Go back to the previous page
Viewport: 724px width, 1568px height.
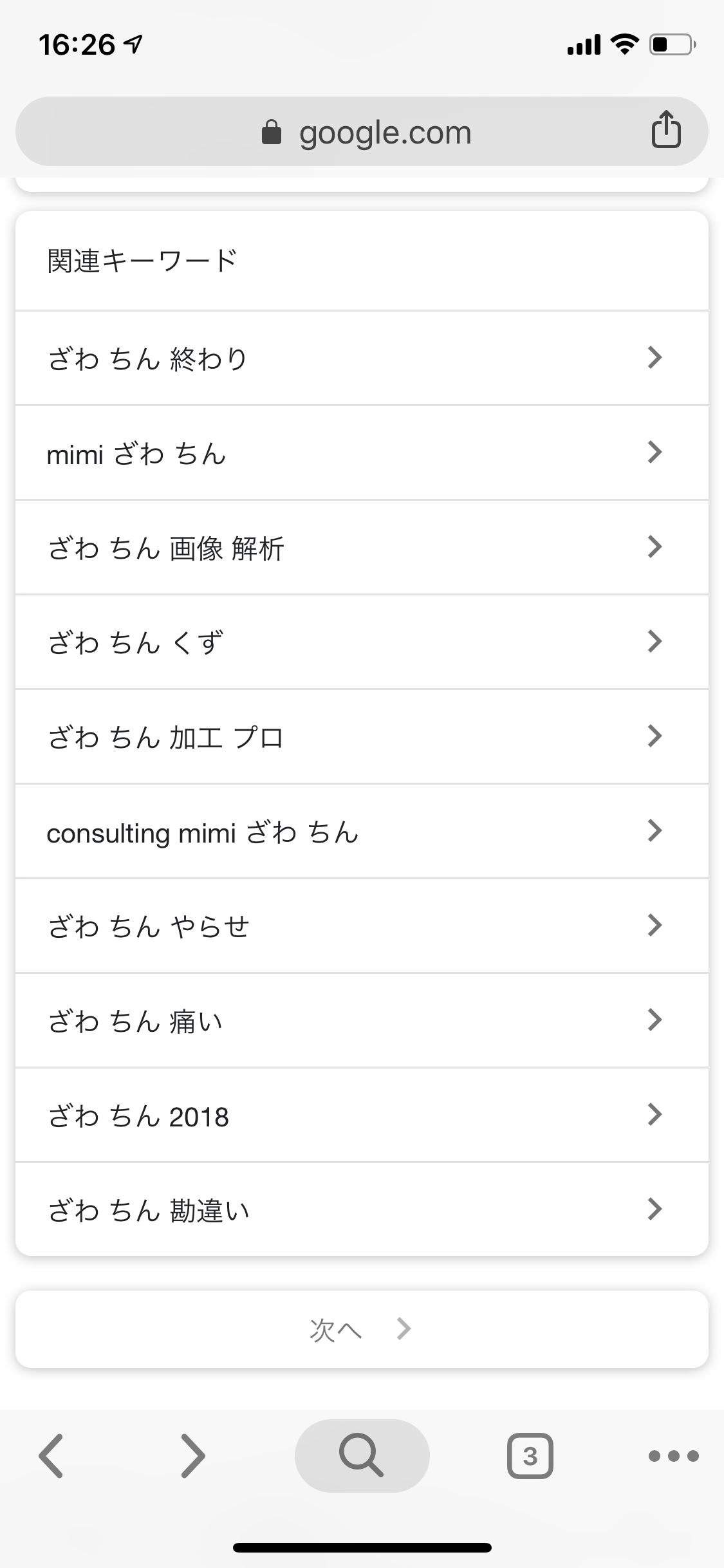pyautogui.click(x=51, y=1456)
